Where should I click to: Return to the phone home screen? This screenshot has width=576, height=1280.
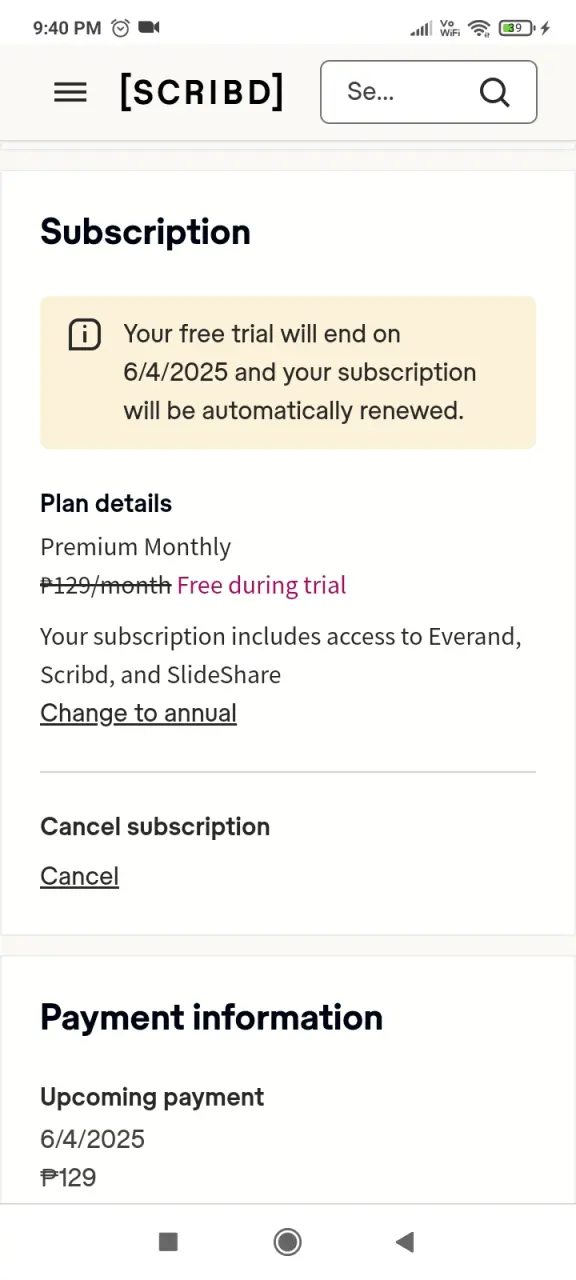point(288,1242)
